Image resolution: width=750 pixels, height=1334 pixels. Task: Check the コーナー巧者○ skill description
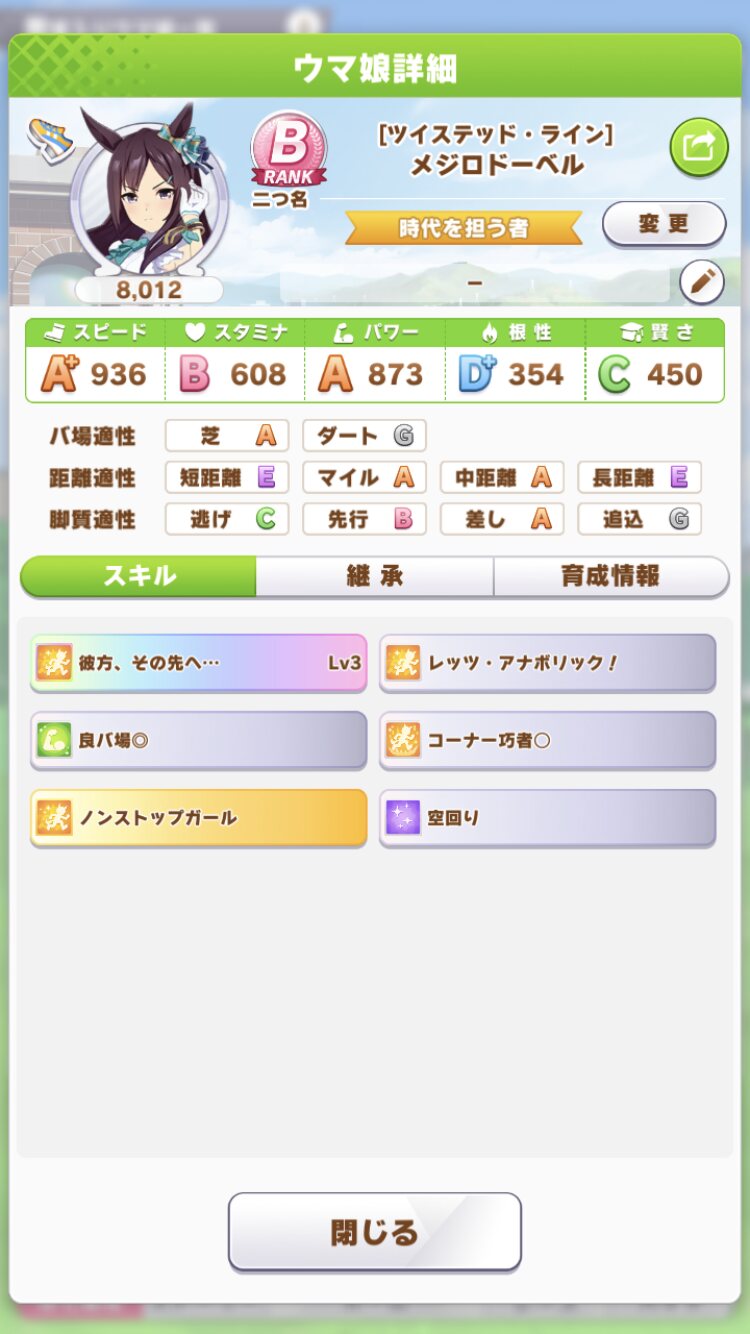tap(547, 740)
